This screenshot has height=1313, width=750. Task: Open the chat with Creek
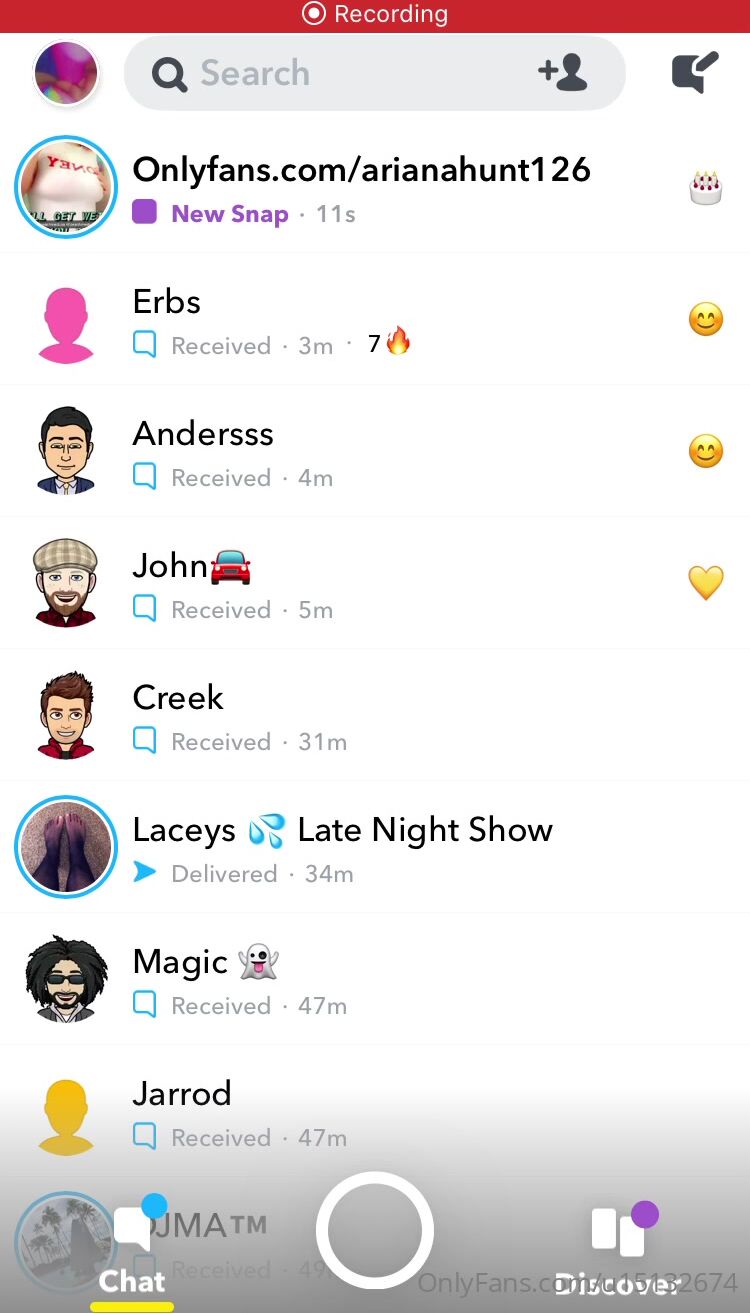[x=360, y=716]
